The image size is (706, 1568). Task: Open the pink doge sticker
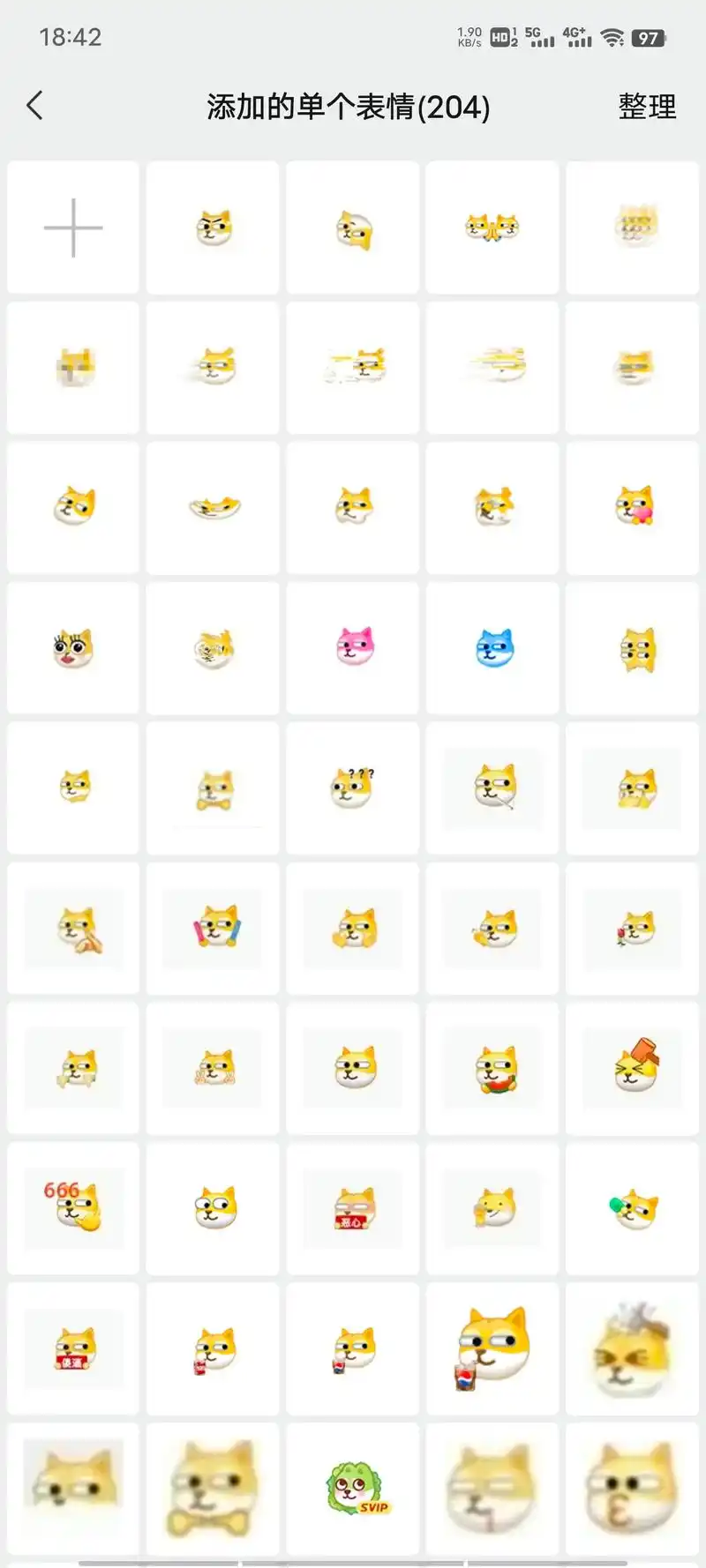click(354, 646)
